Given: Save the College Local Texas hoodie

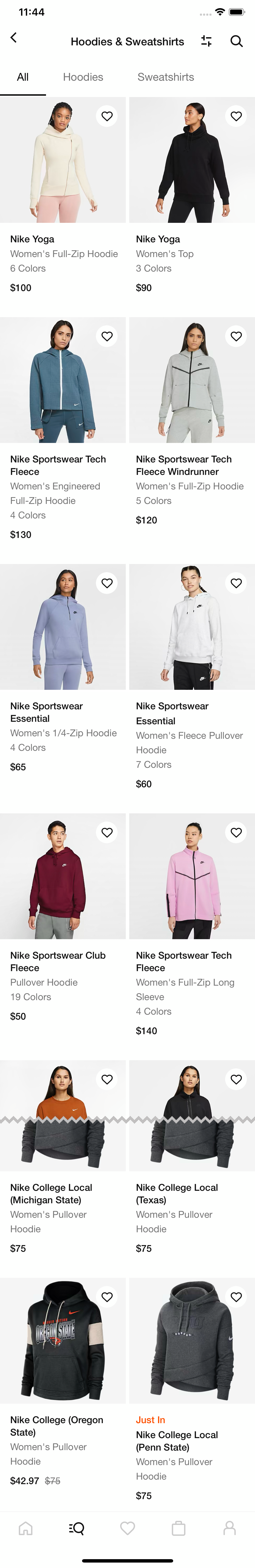Looking at the screenshot, I should click(x=236, y=1079).
